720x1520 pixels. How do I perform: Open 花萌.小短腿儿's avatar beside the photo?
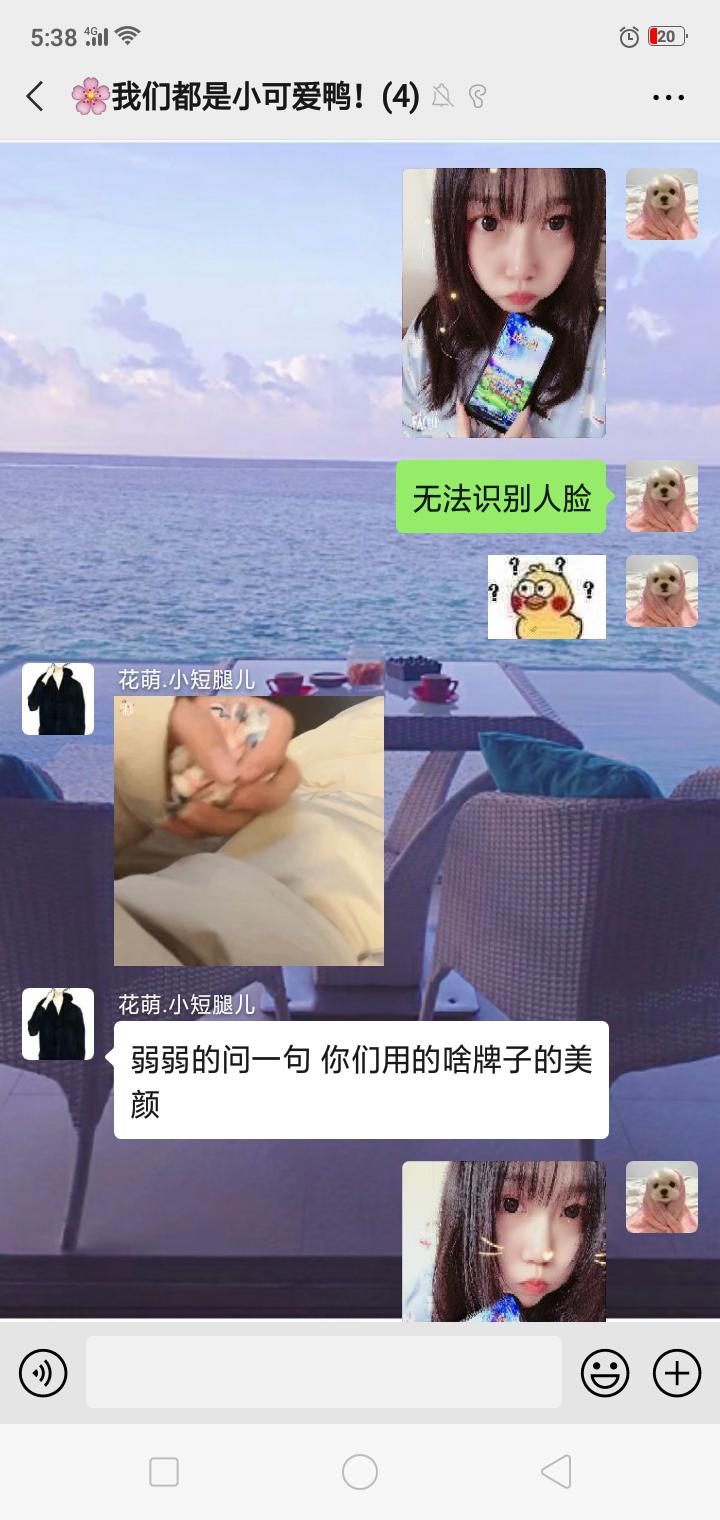(x=58, y=699)
